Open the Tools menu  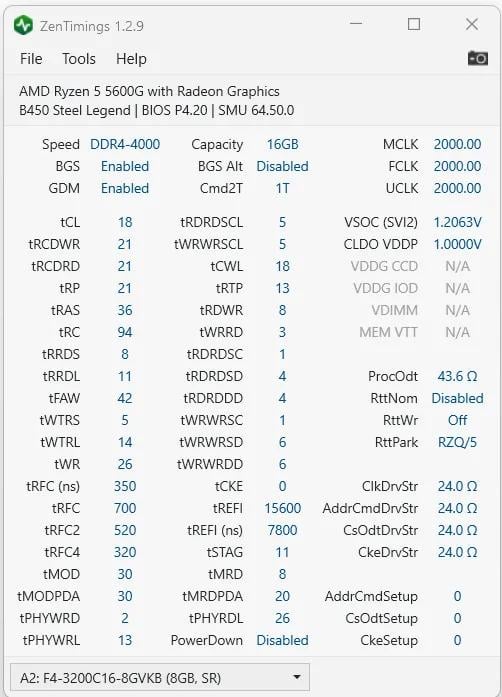(x=79, y=59)
